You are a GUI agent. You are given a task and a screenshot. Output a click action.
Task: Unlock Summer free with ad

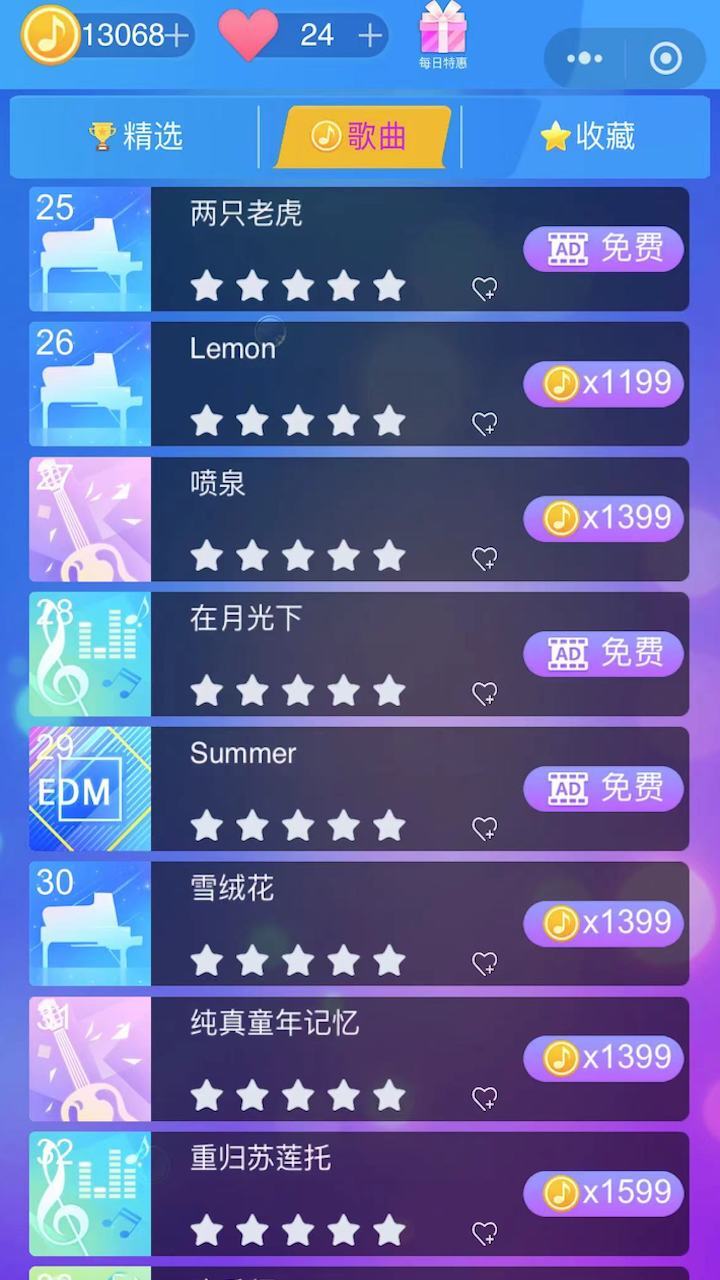point(603,789)
